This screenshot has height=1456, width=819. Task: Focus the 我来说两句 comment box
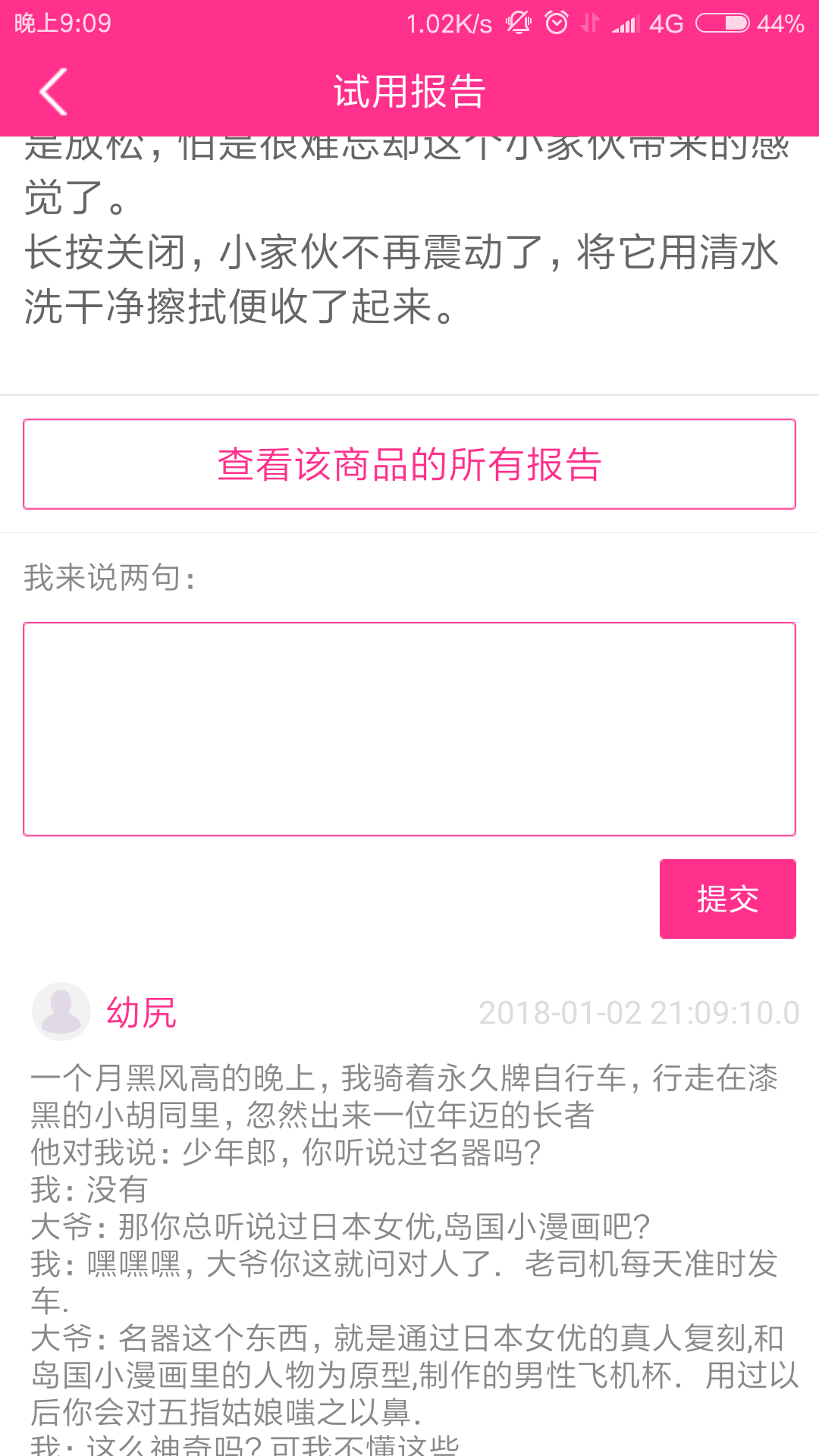click(x=409, y=729)
